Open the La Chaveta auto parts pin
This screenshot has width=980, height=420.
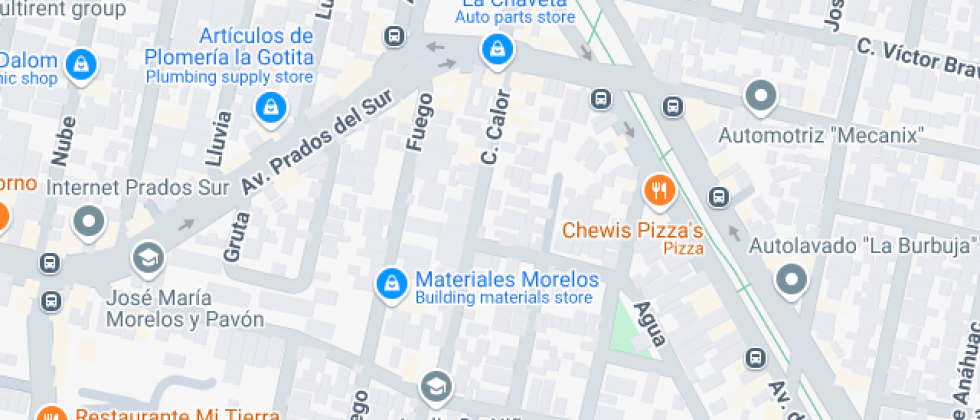(x=495, y=48)
